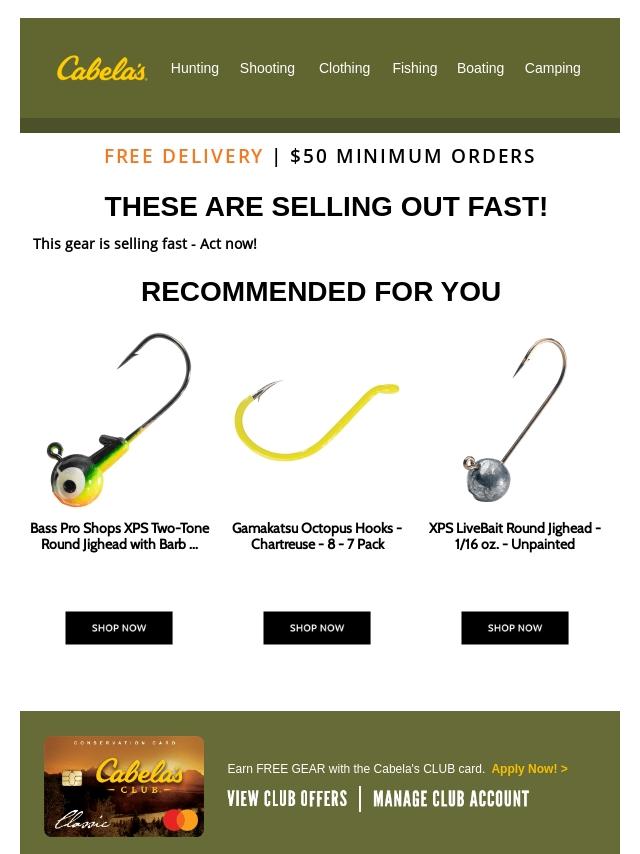Open the Hunting category
Viewport: 640px width, 854px height.
click(194, 68)
